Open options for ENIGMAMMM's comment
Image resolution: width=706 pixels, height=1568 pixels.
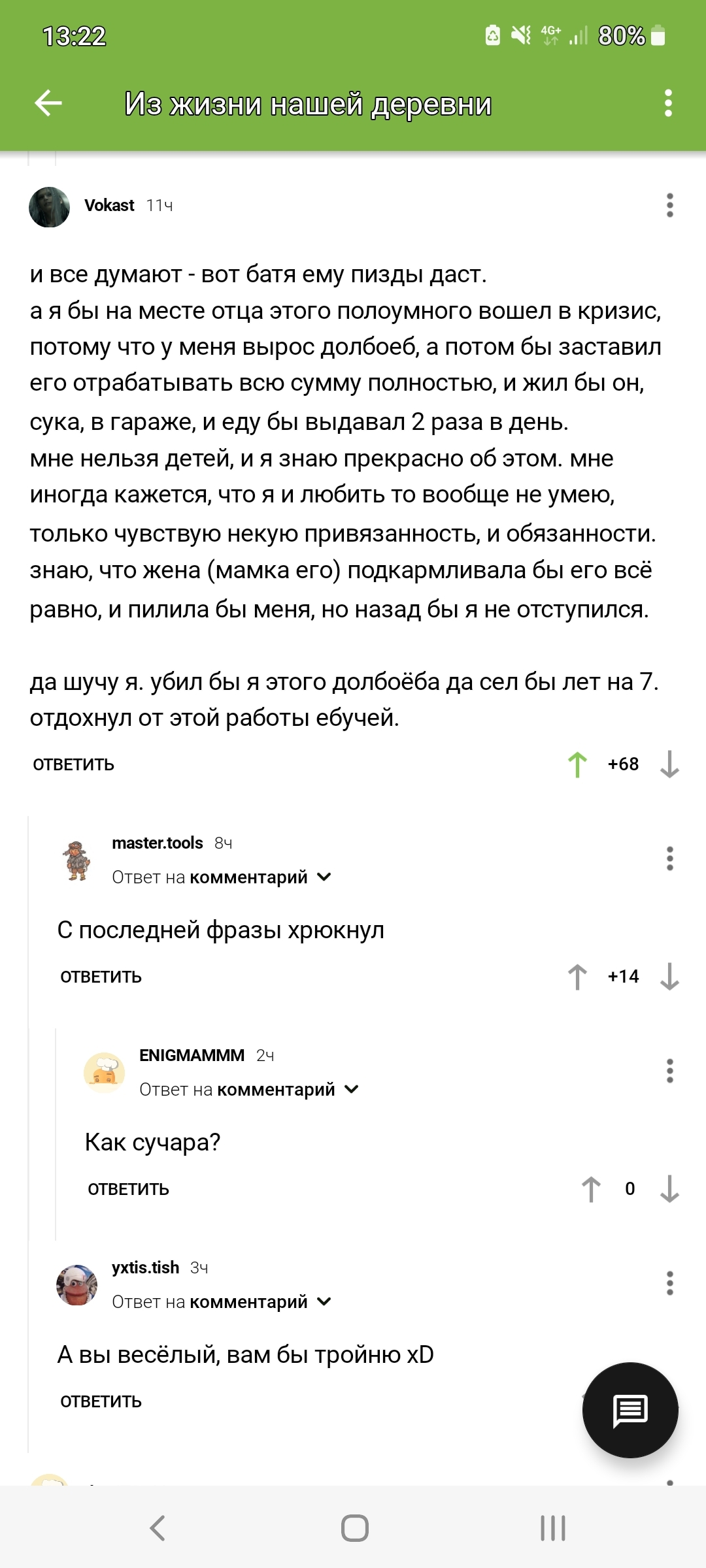[x=669, y=1071]
